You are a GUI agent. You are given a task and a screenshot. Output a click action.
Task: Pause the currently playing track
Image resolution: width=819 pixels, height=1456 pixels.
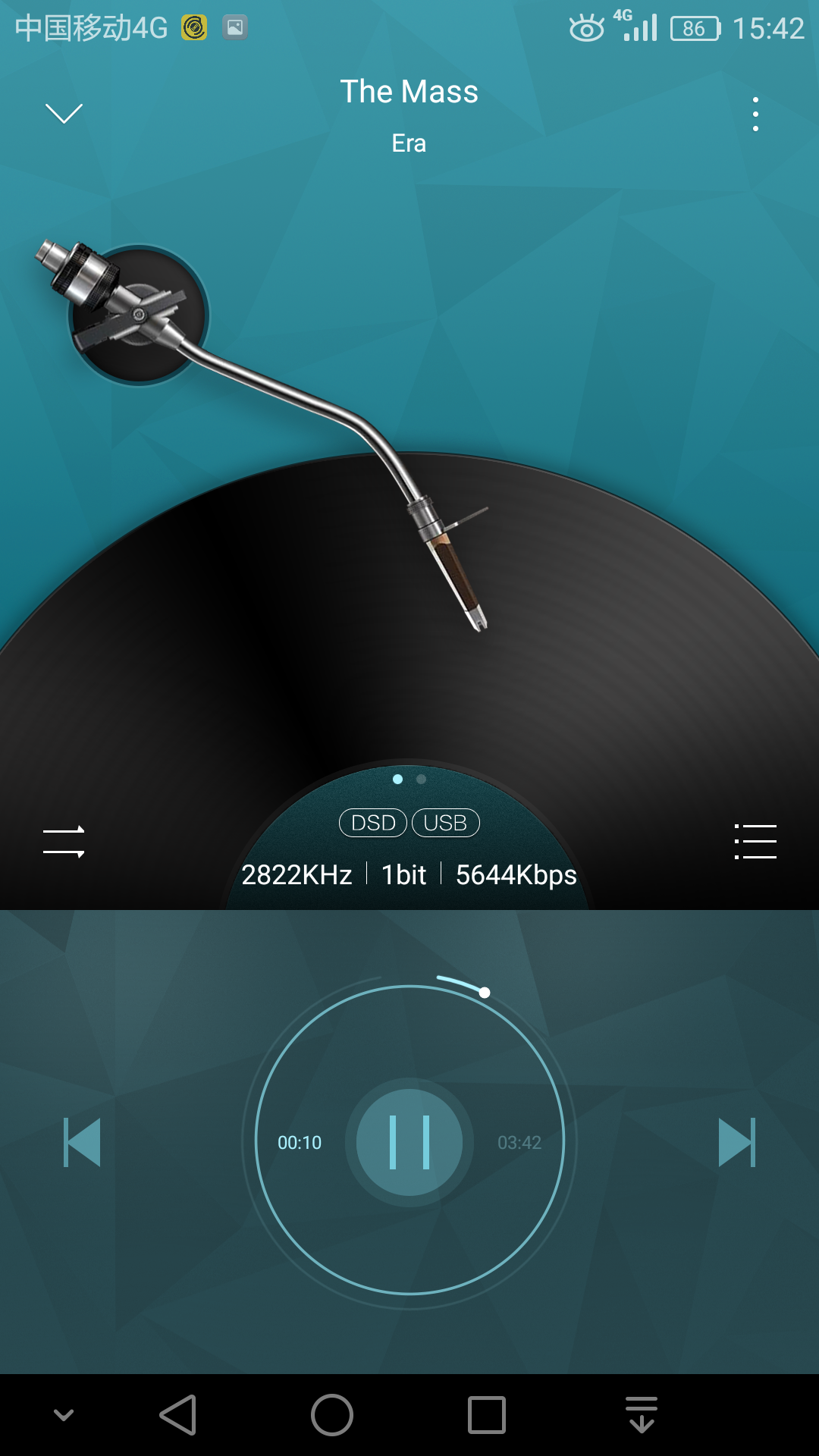coord(409,1143)
